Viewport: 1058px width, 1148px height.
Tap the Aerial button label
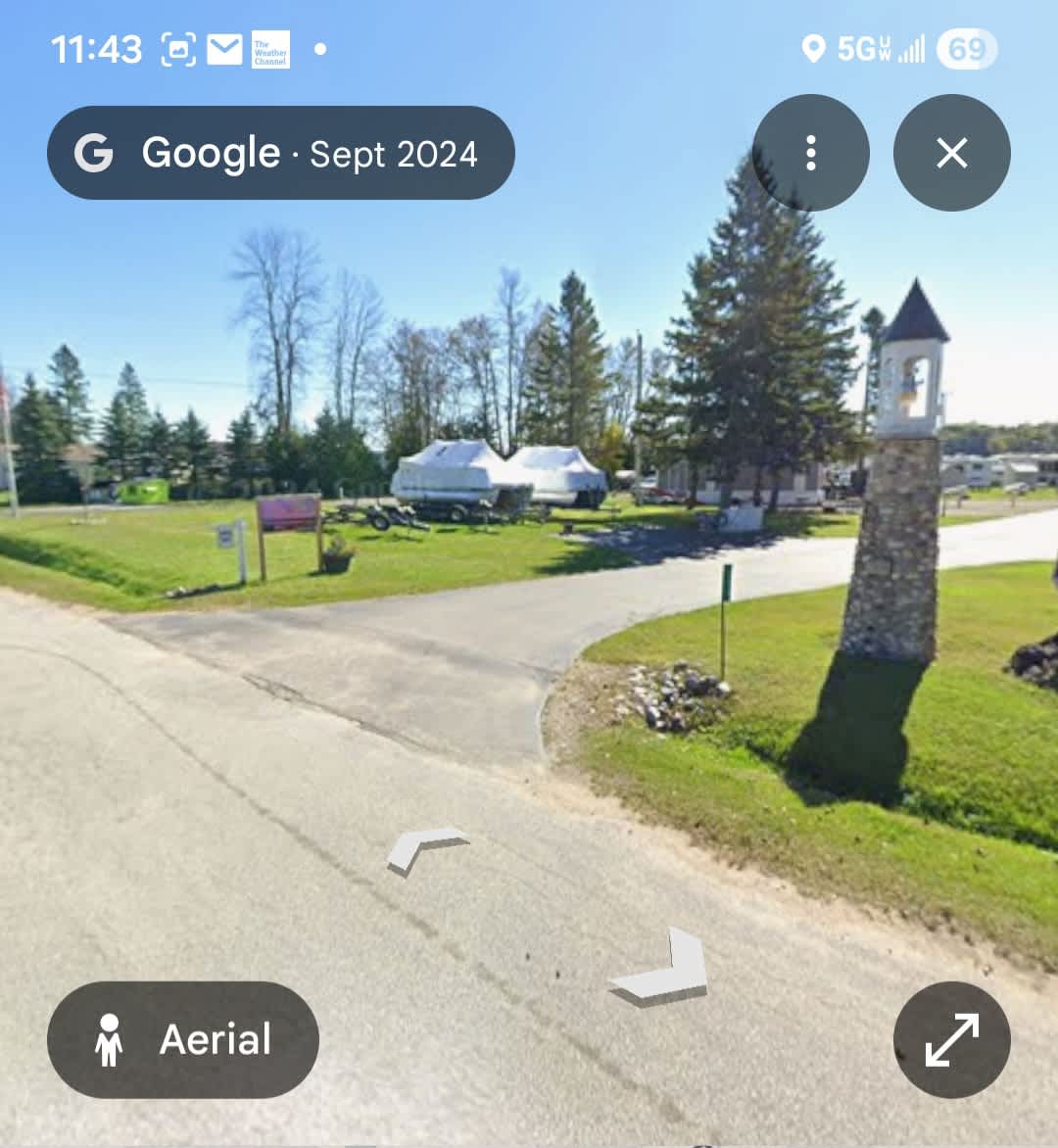(216, 1041)
